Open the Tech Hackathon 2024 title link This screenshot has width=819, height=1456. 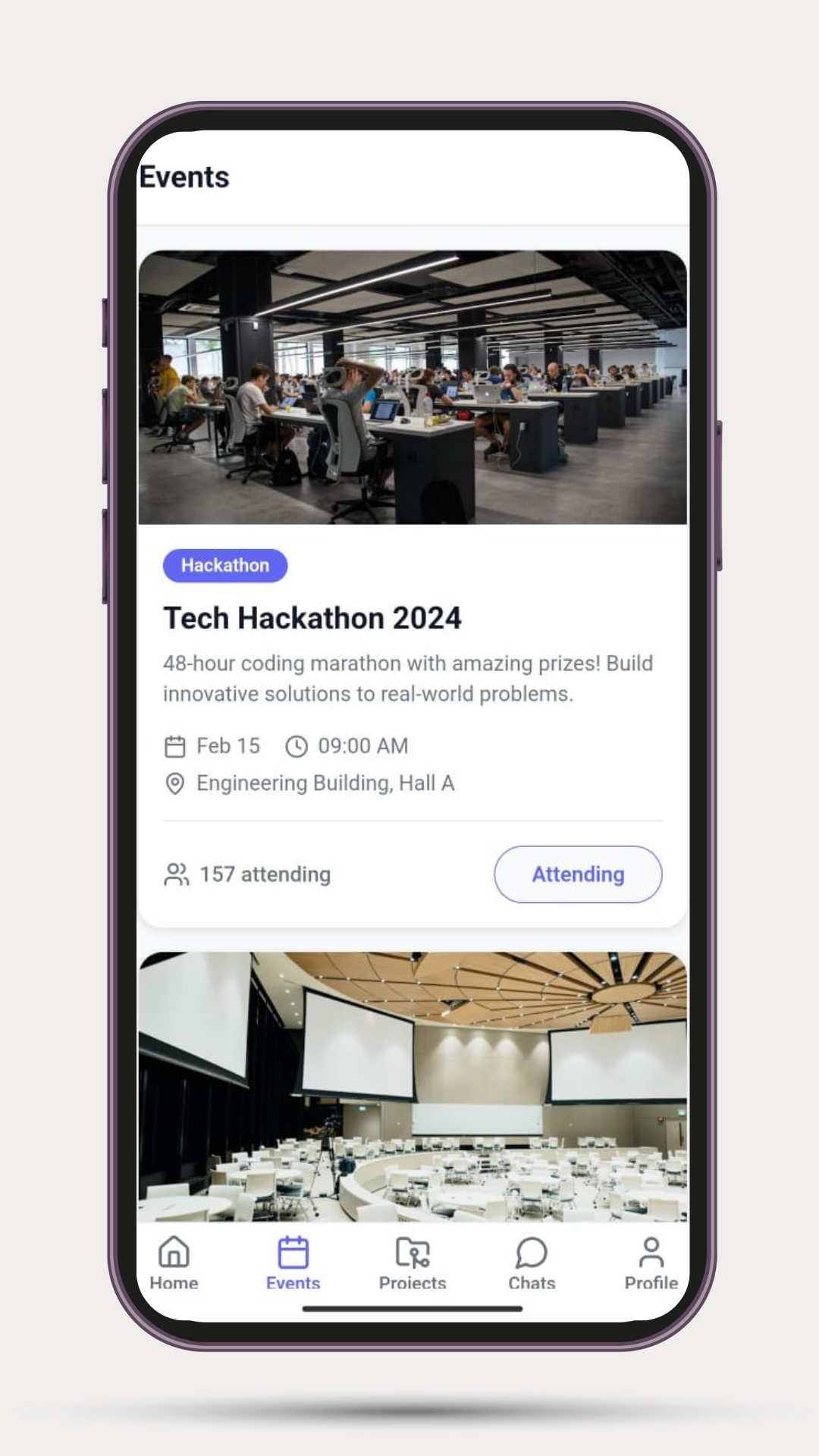[312, 618]
